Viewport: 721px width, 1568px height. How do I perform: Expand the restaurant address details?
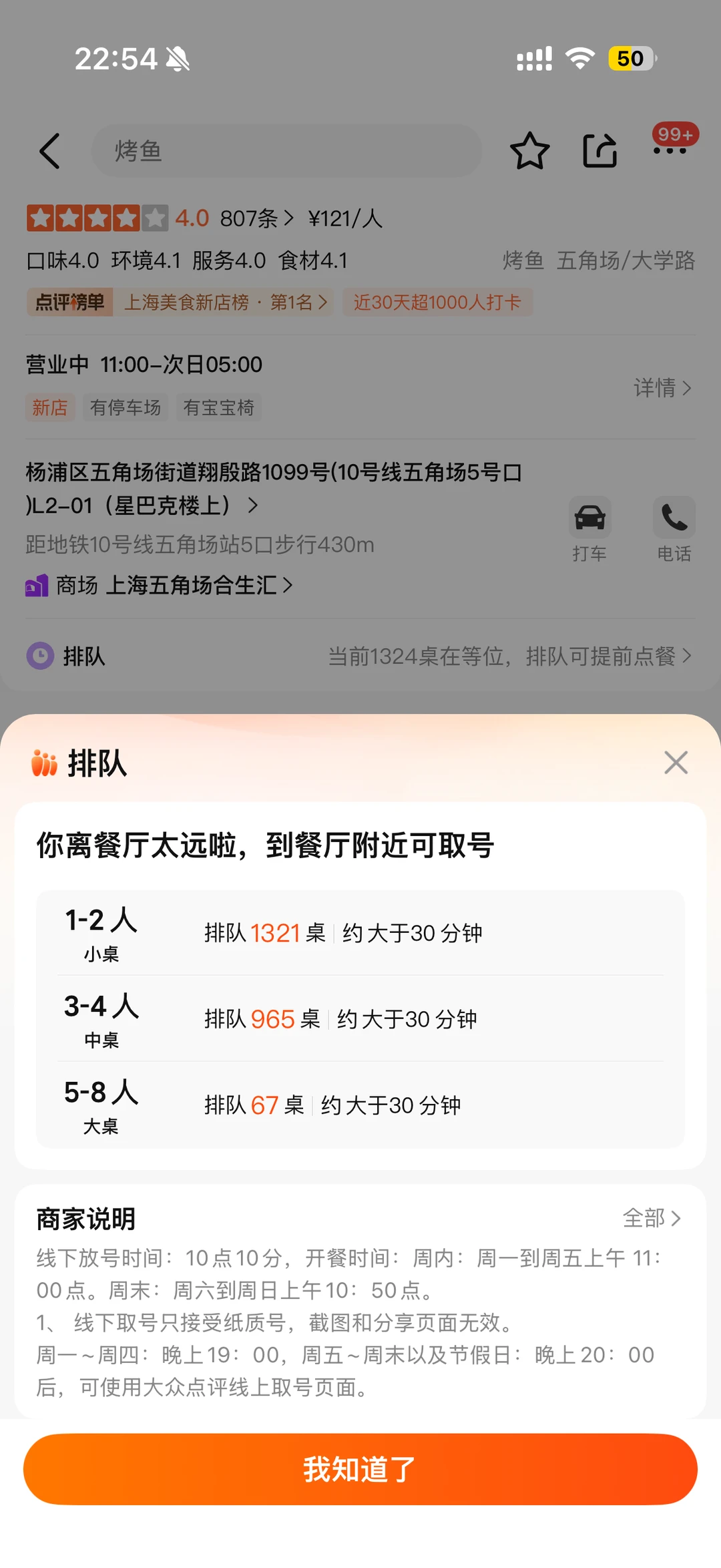tap(254, 507)
